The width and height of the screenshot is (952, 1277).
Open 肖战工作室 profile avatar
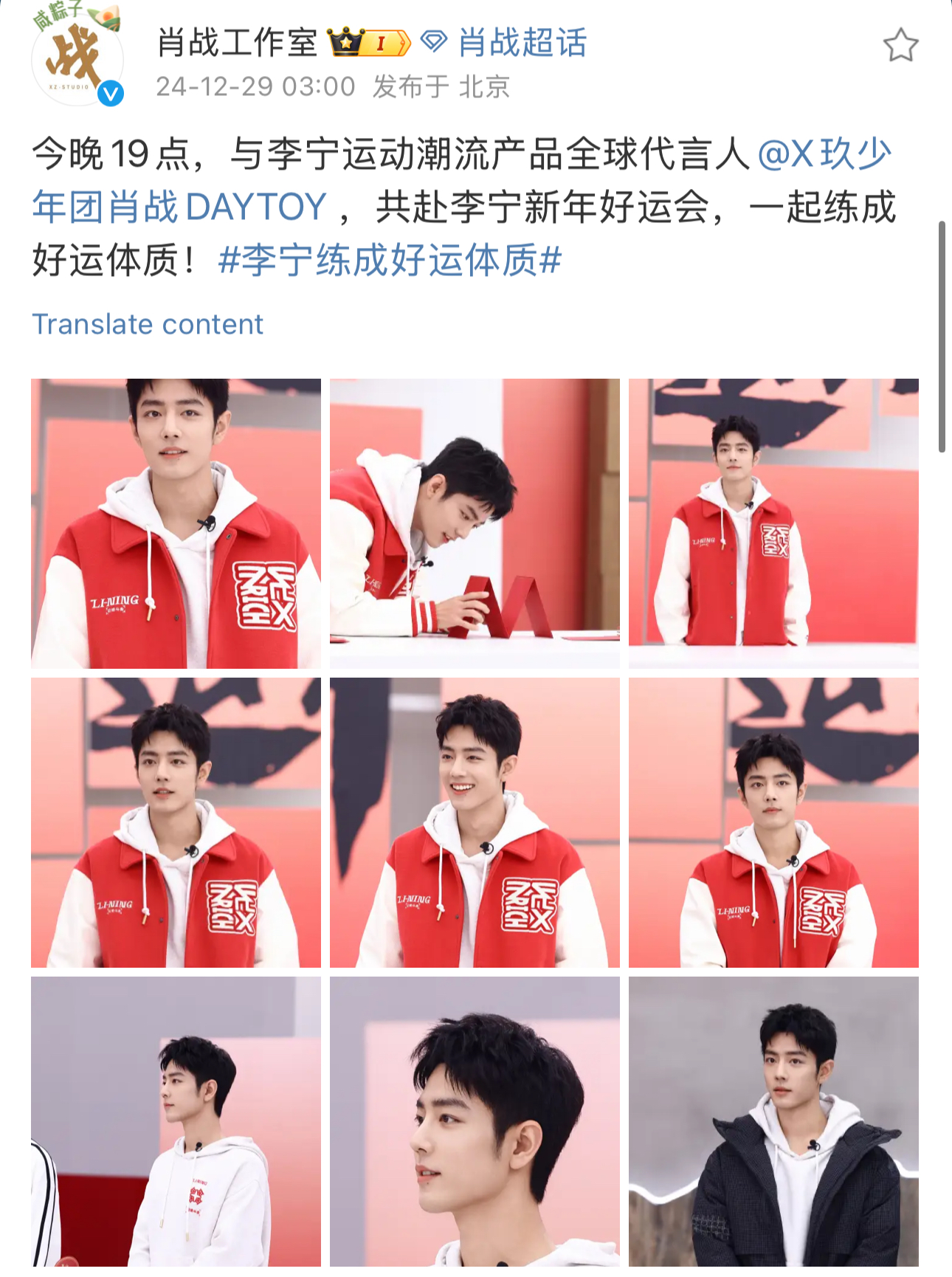click(77, 58)
